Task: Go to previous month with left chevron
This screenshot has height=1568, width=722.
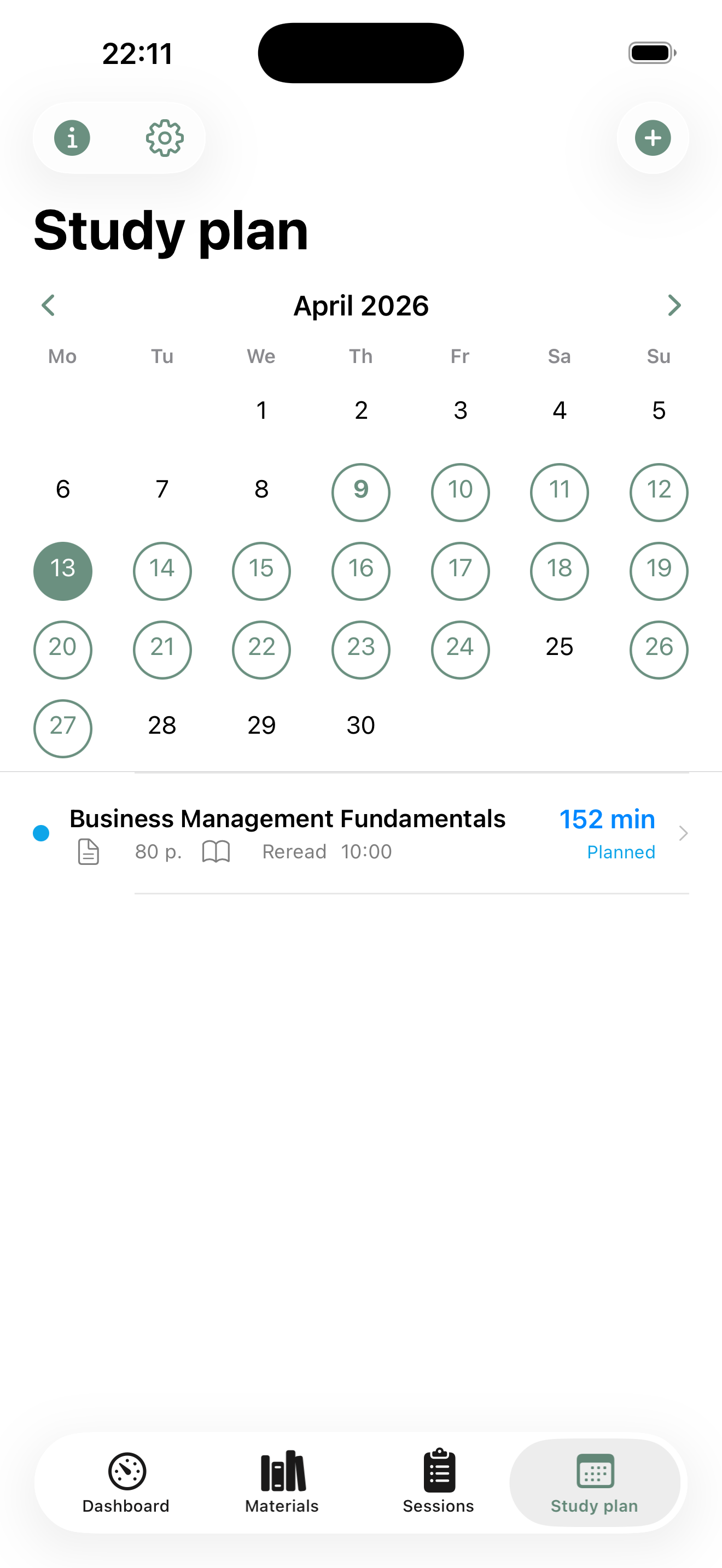Action: (48, 305)
